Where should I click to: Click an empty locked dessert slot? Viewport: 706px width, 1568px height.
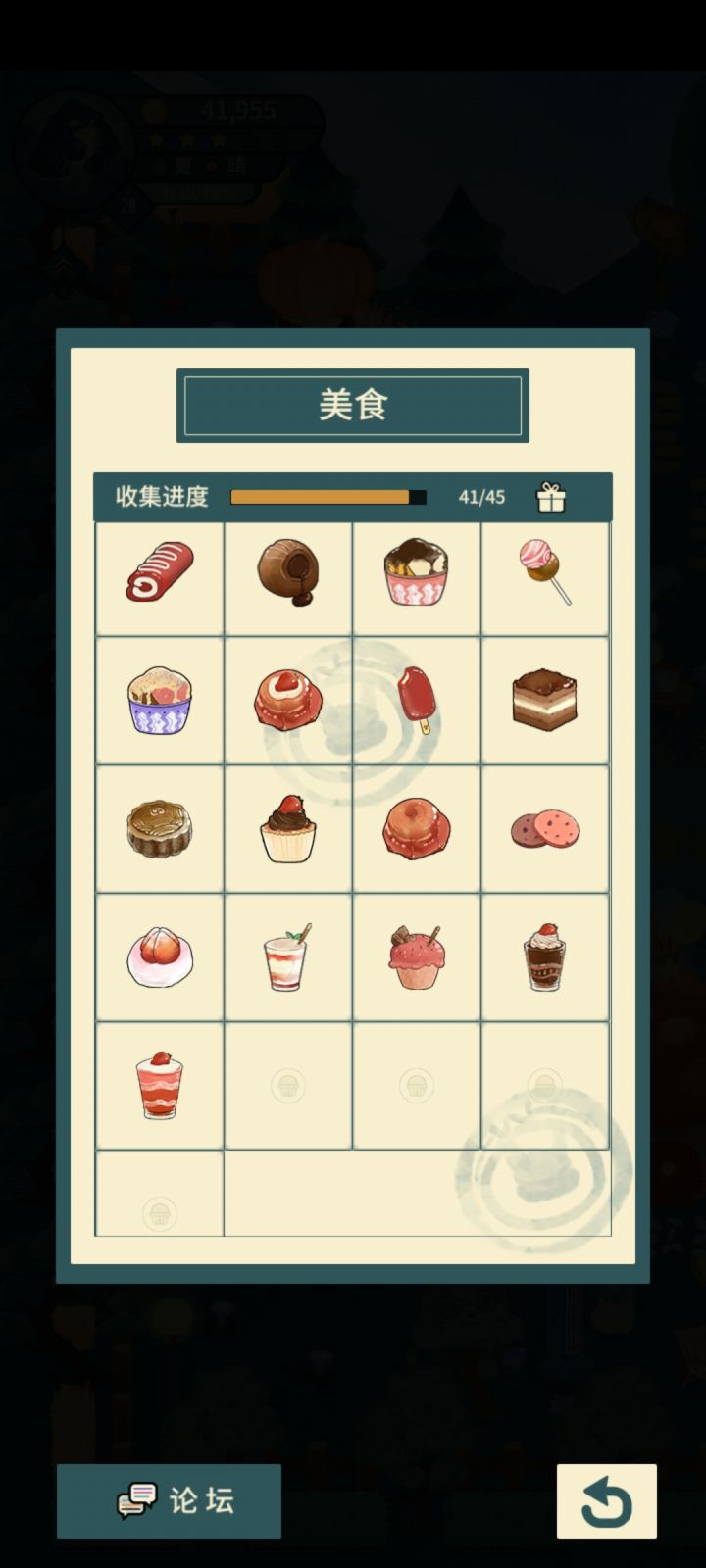coord(287,1084)
